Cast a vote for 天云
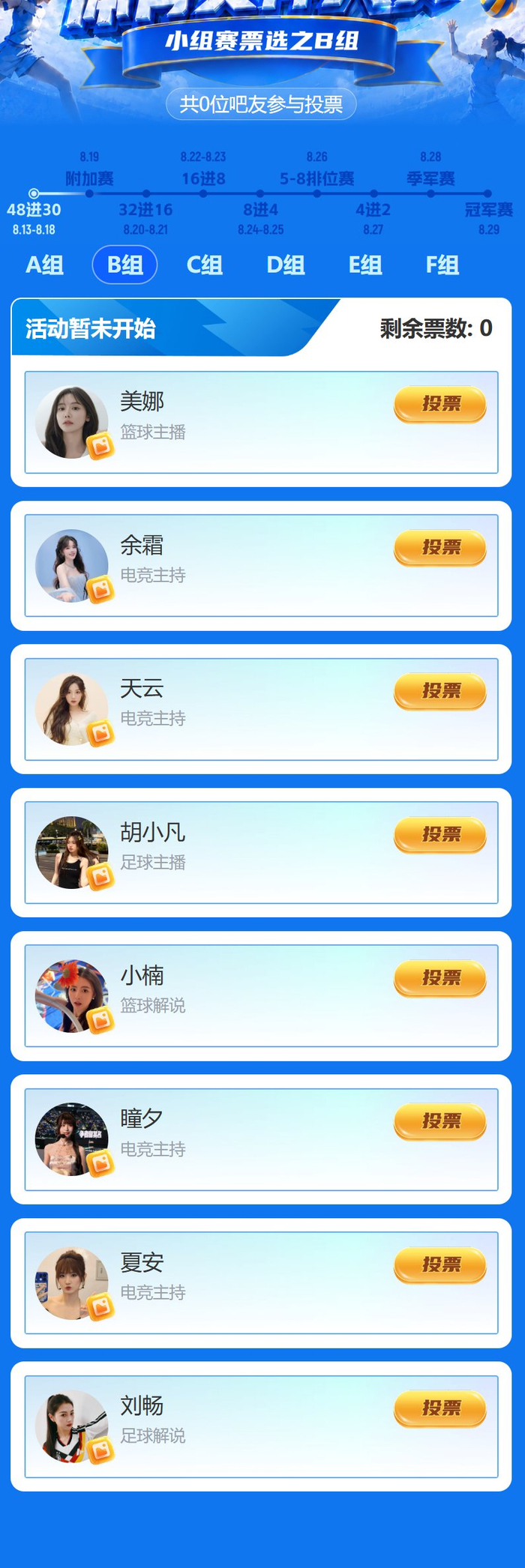This screenshot has width=525, height=1568. coord(440,691)
